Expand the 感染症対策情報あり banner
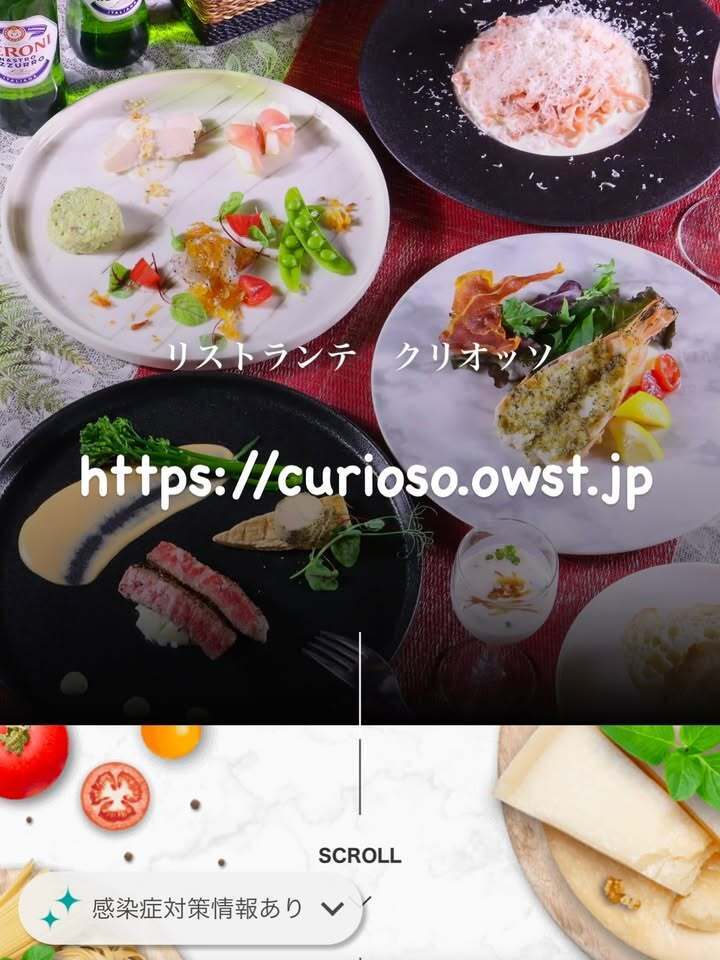 [x=333, y=909]
